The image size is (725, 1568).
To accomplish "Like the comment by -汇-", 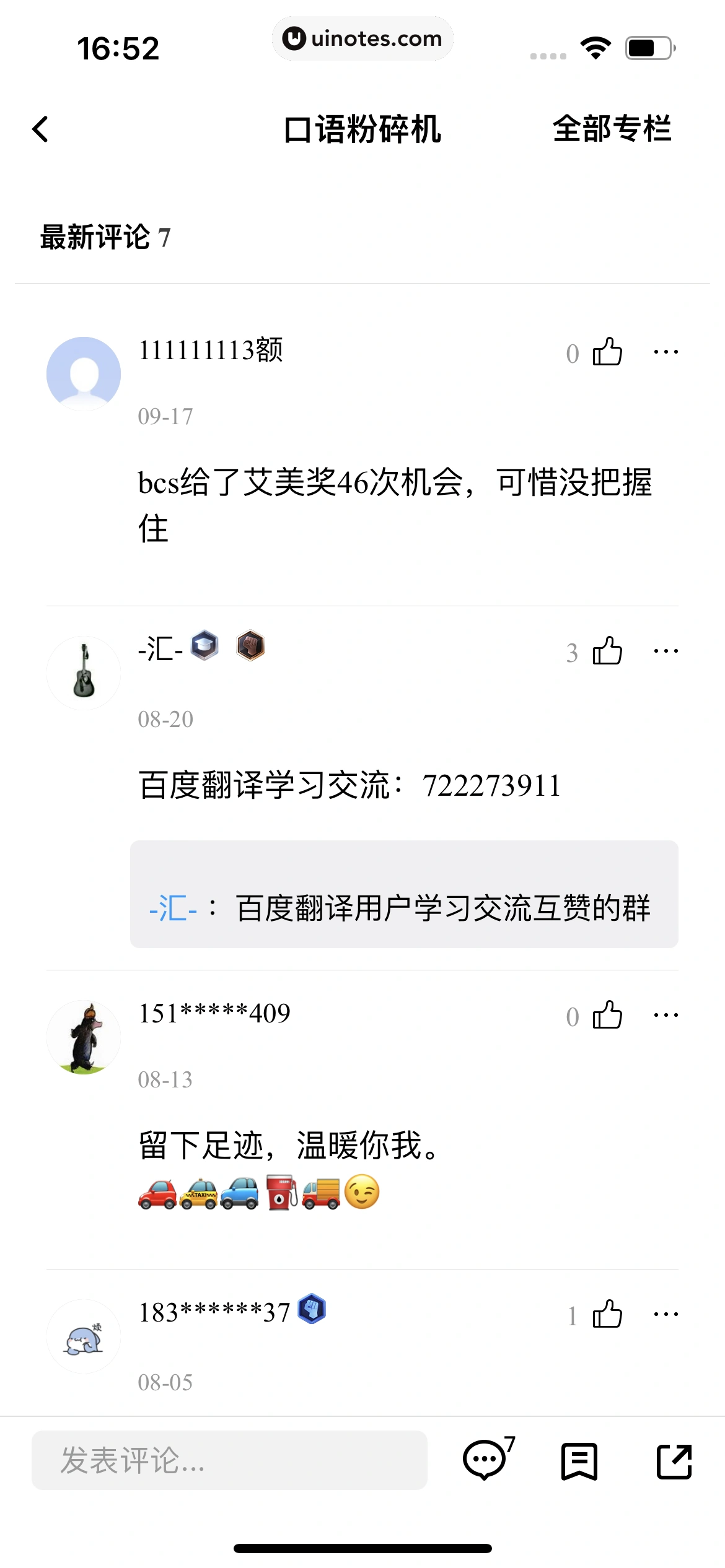I will click(607, 651).
